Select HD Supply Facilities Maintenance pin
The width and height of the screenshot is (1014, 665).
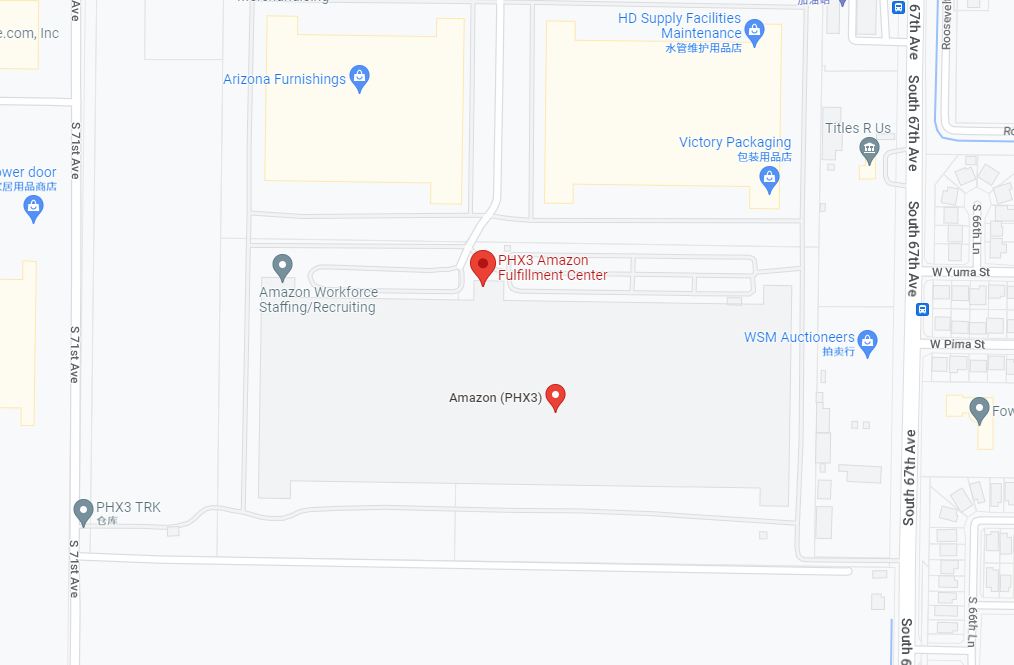[x=755, y=31]
